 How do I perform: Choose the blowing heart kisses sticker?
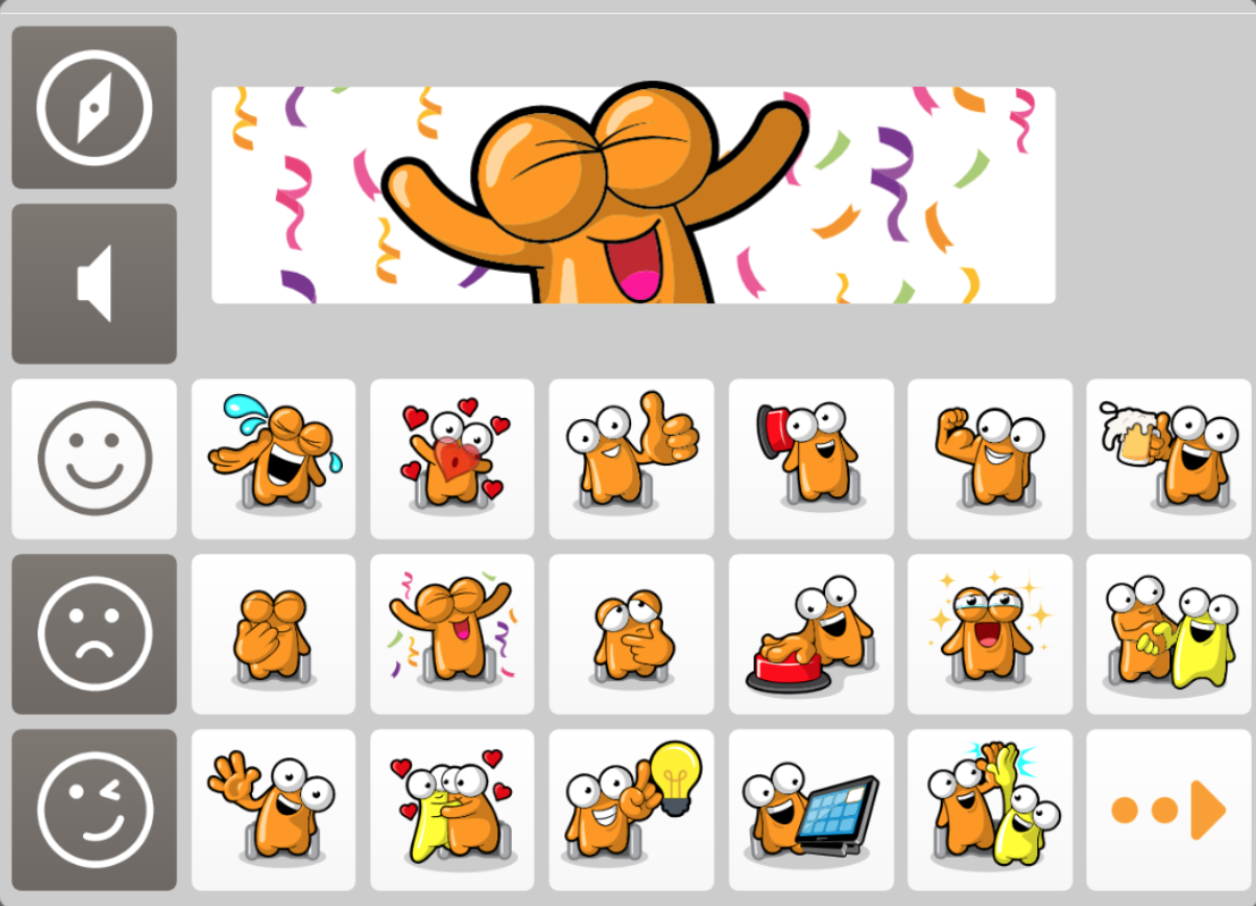[452, 459]
